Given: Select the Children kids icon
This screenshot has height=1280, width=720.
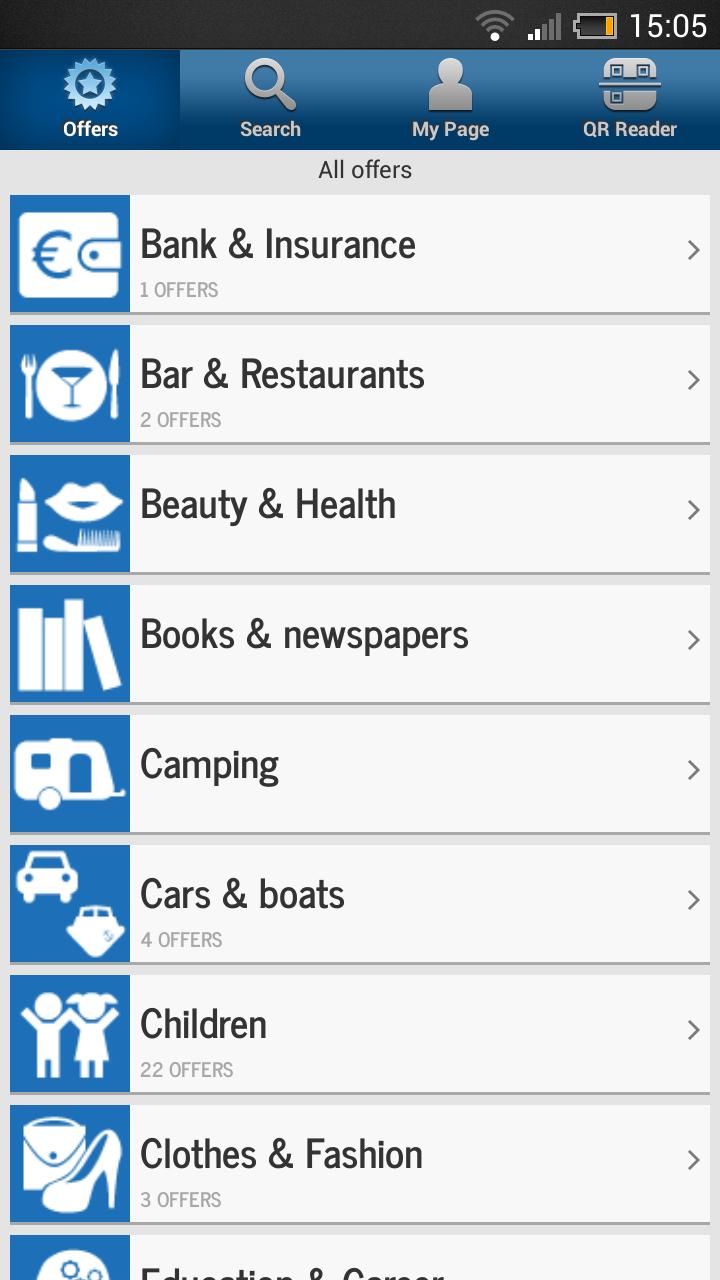Looking at the screenshot, I should pos(69,1033).
